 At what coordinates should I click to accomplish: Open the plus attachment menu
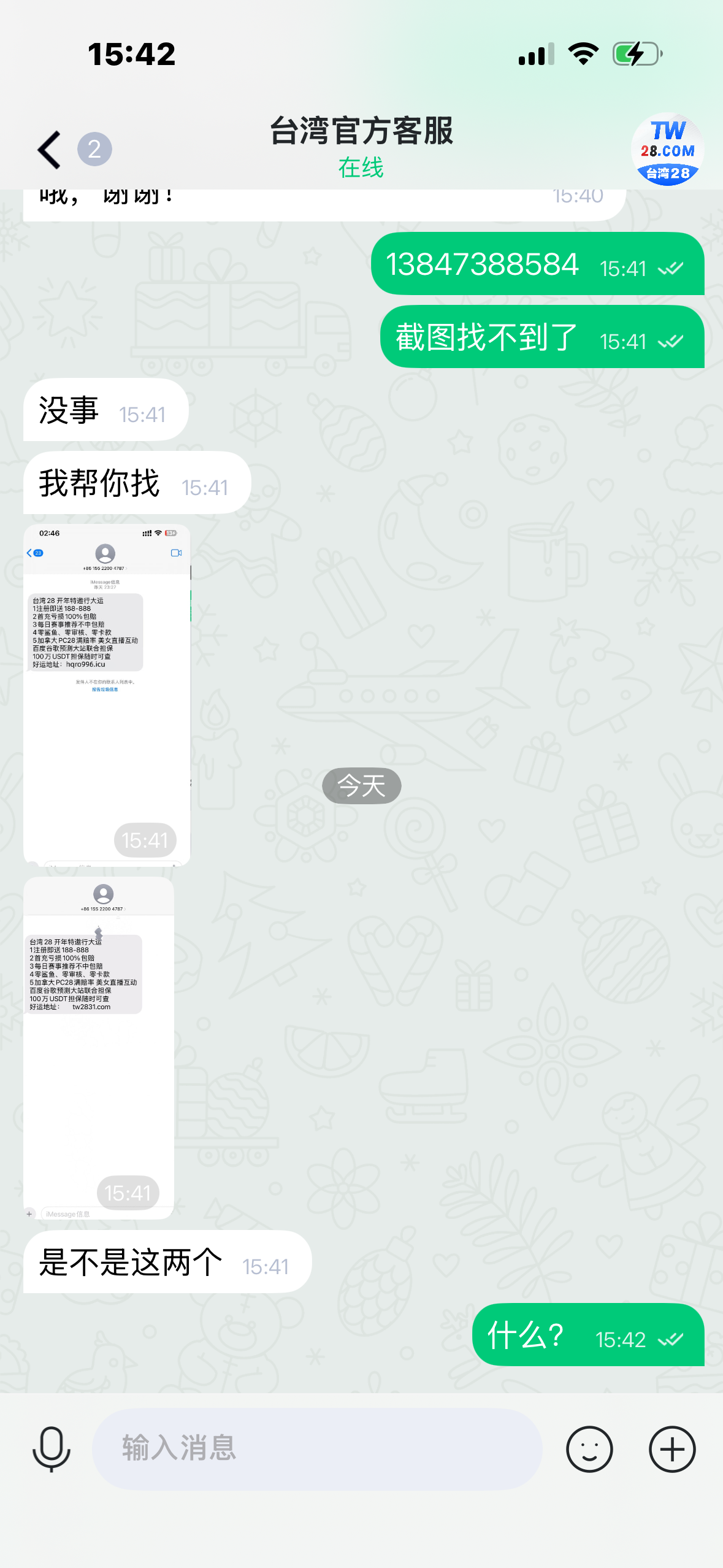pos(671,1448)
